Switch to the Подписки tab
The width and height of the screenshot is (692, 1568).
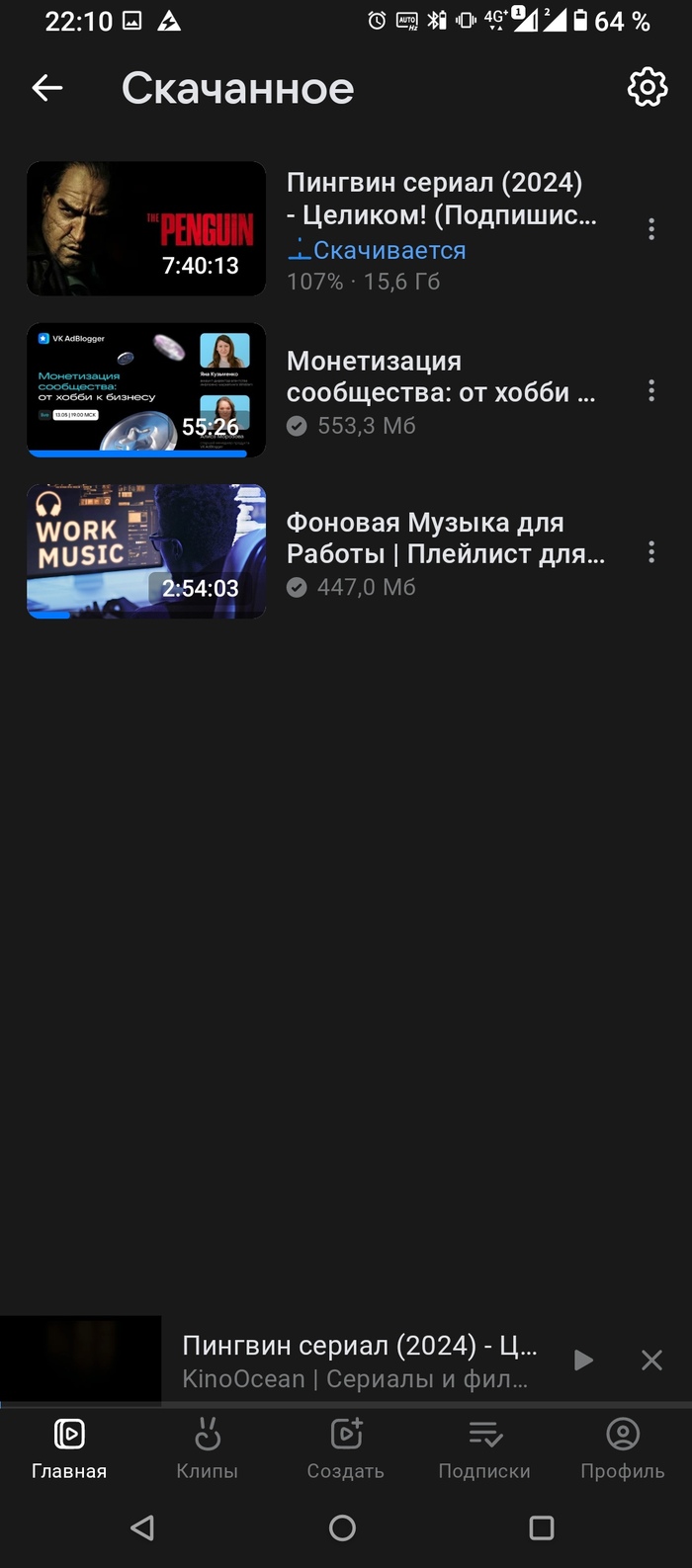coord(484,1447)
